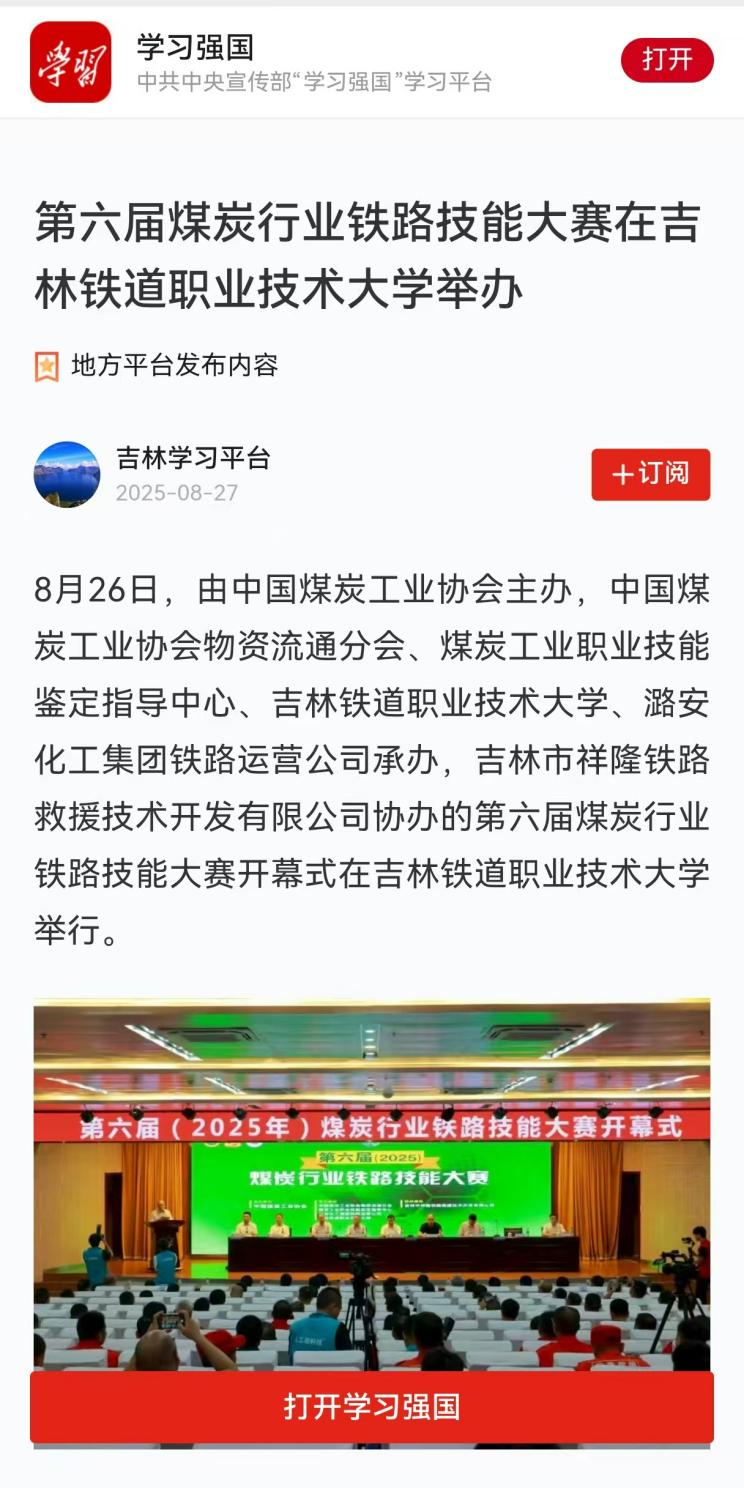
Task: View the opening ceremony photo
Action: click(372, 1185)
